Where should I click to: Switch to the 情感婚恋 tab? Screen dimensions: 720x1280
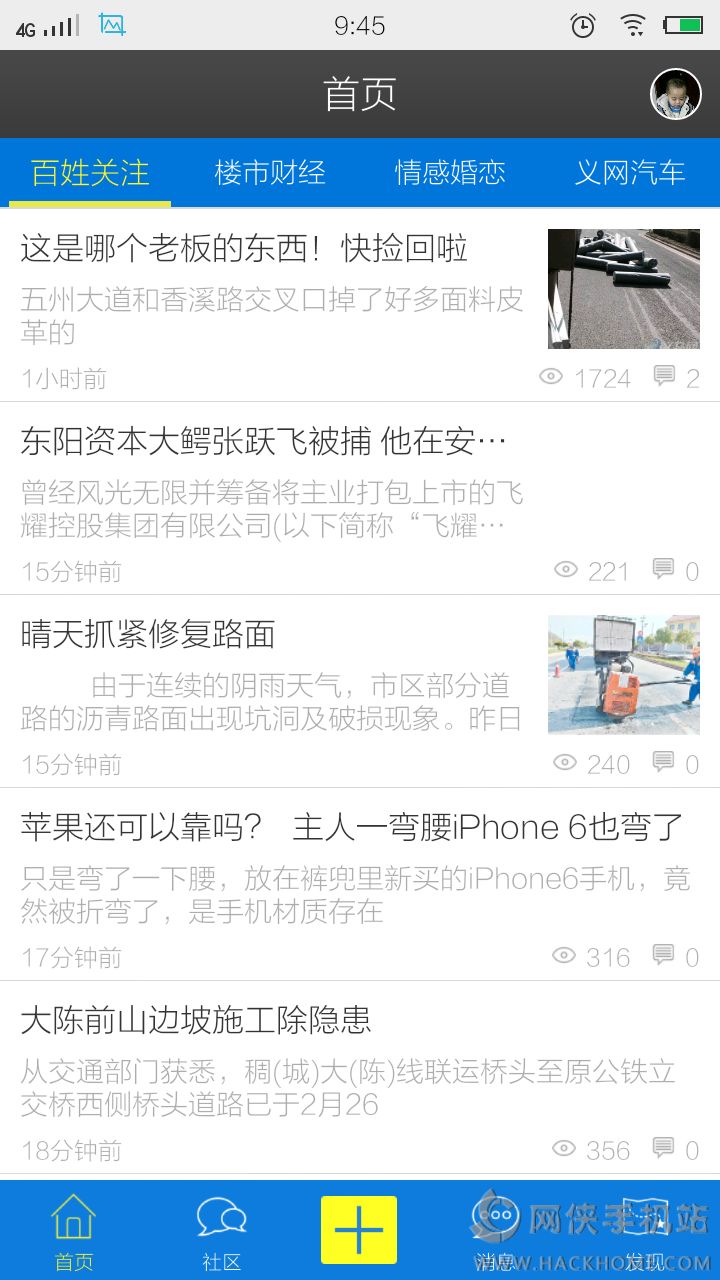coord(450,173)
